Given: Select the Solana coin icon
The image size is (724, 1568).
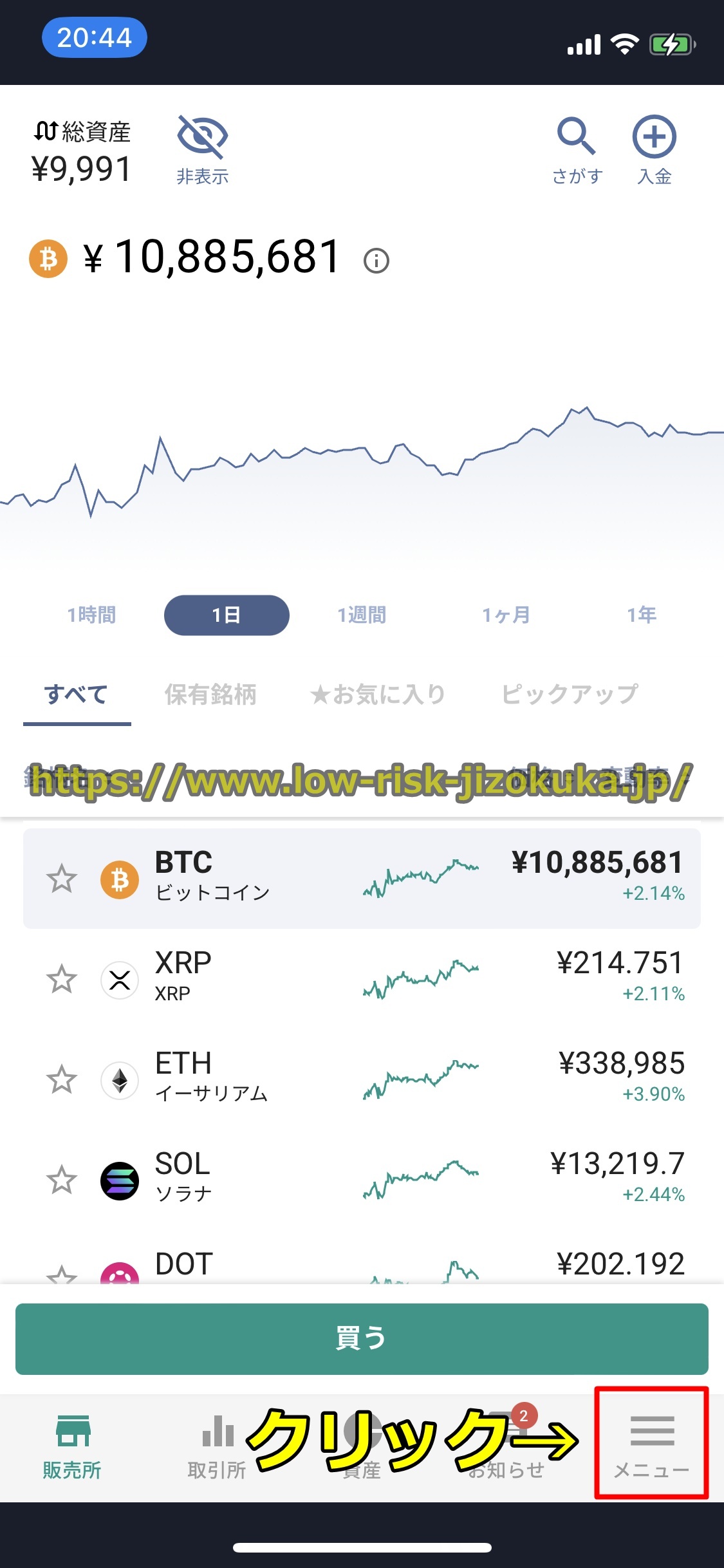Looking at the screenshot, I should (x=119, y=1181).
